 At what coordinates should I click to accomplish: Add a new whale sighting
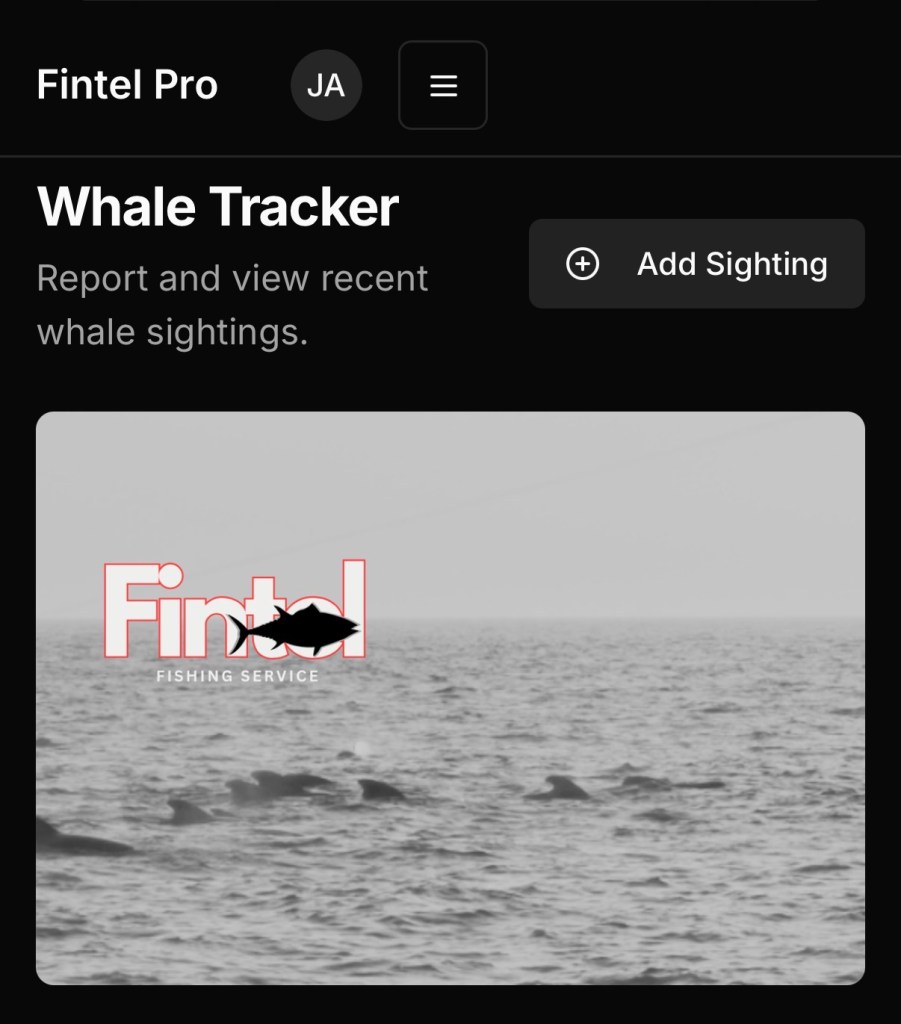(696, 264)
